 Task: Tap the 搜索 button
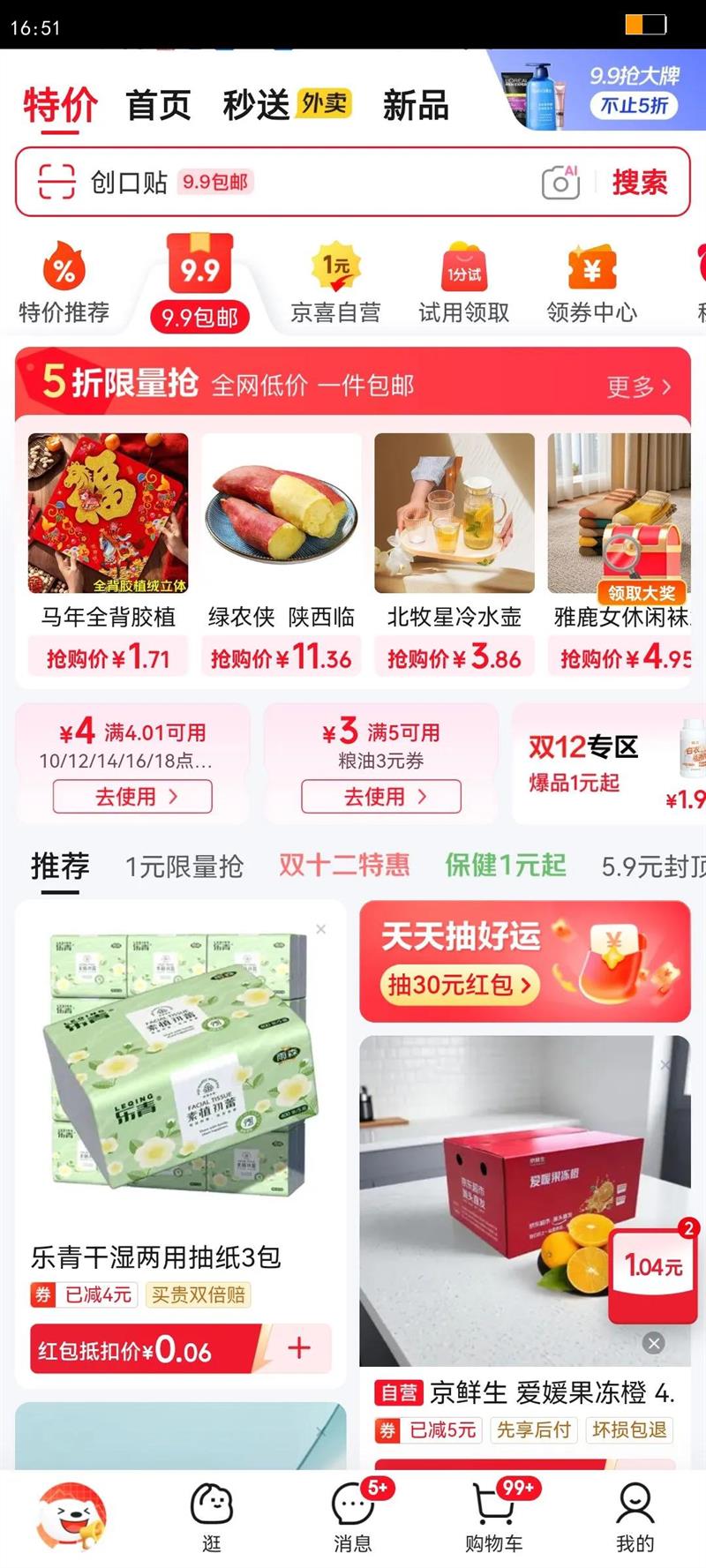640,183
